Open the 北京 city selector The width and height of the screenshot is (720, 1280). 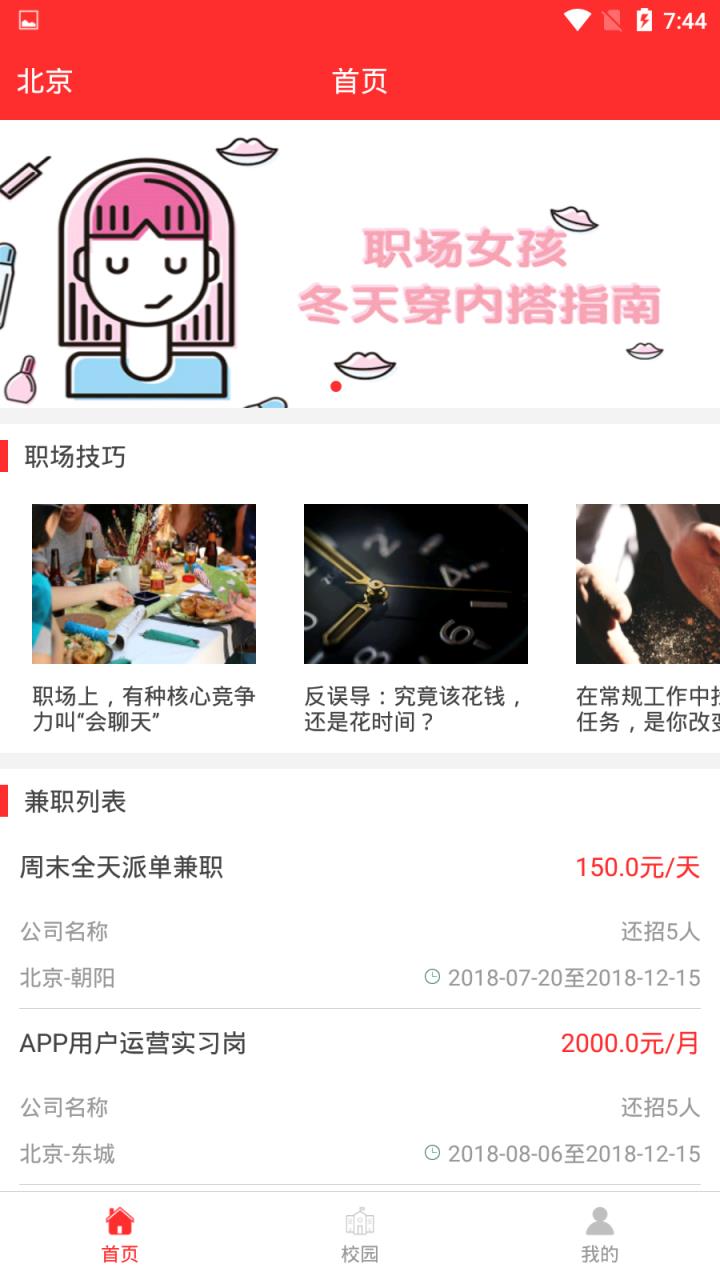click(42, 81)
